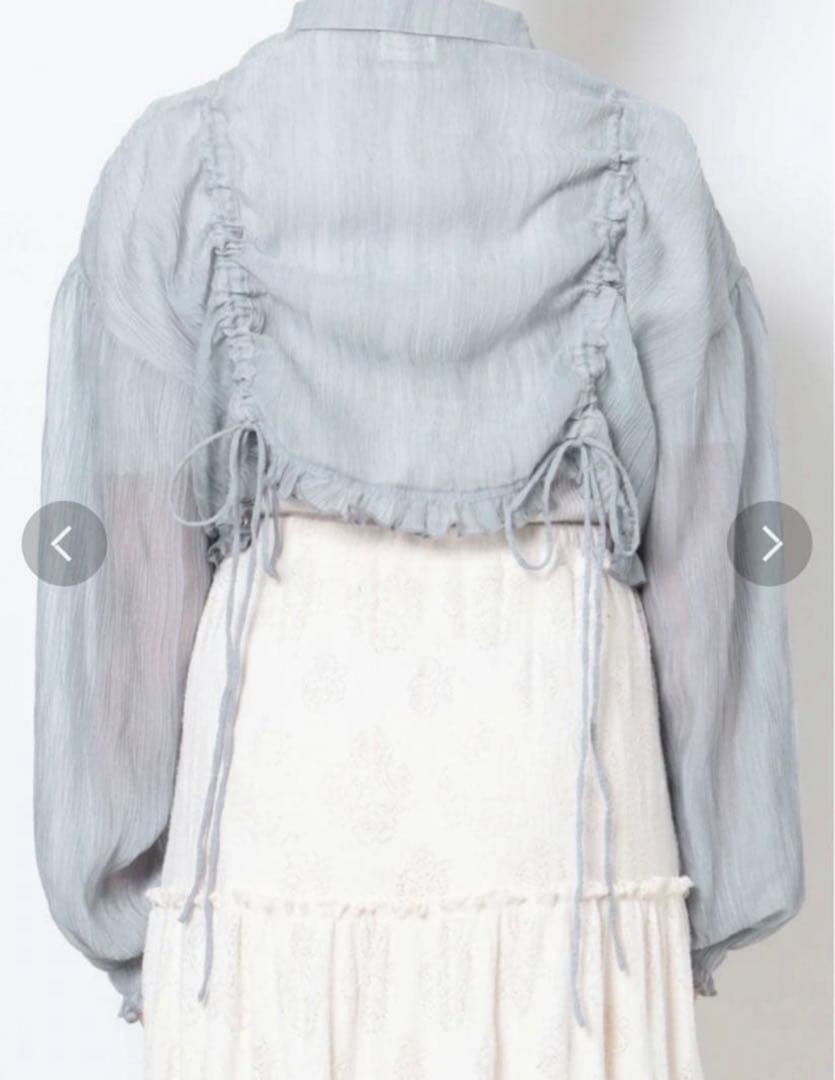Go to the previous product image
835x1080 pixels.
coord(64,543)
